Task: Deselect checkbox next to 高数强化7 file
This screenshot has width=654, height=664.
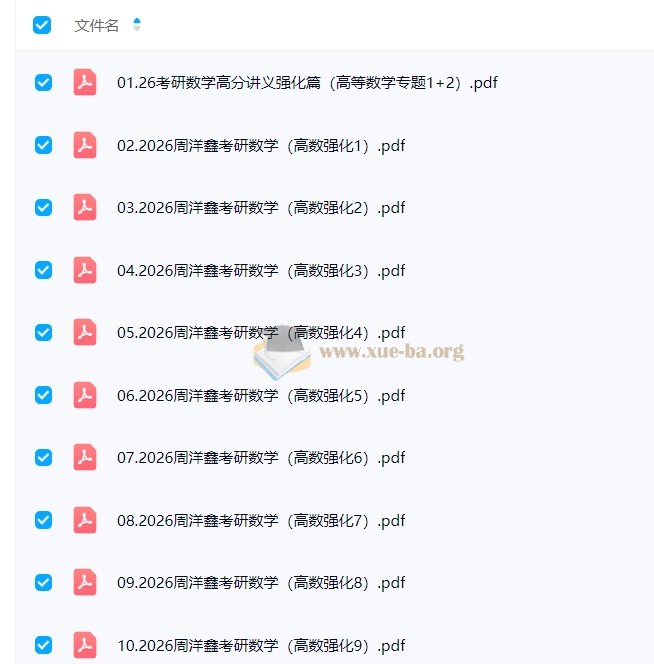Action: [43, 520]
